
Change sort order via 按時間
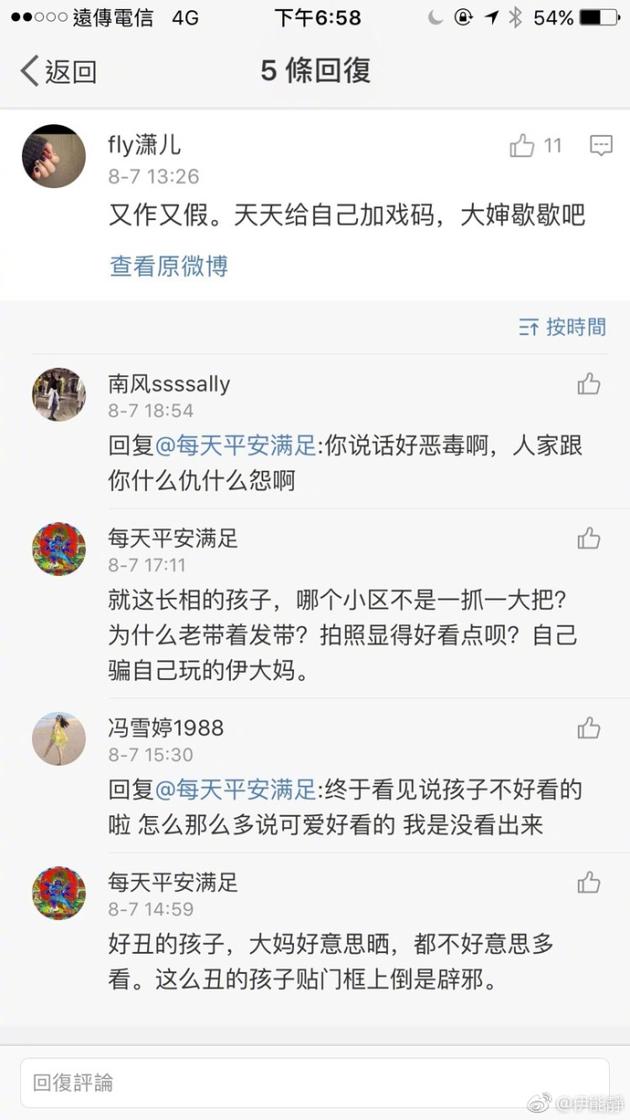(562, 327)
